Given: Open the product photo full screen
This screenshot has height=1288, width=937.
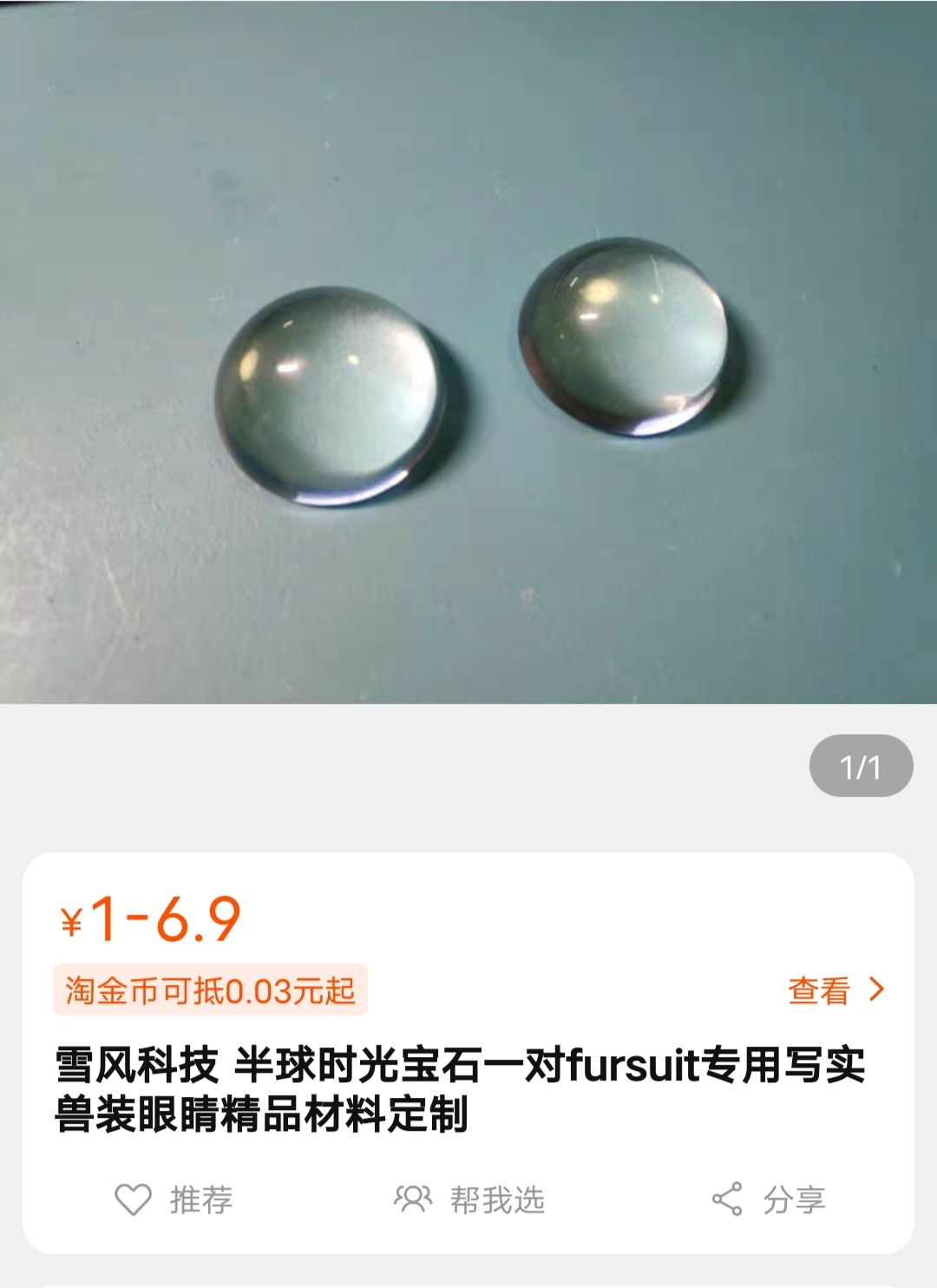Looking at the screenshot, I should [468, 352].
